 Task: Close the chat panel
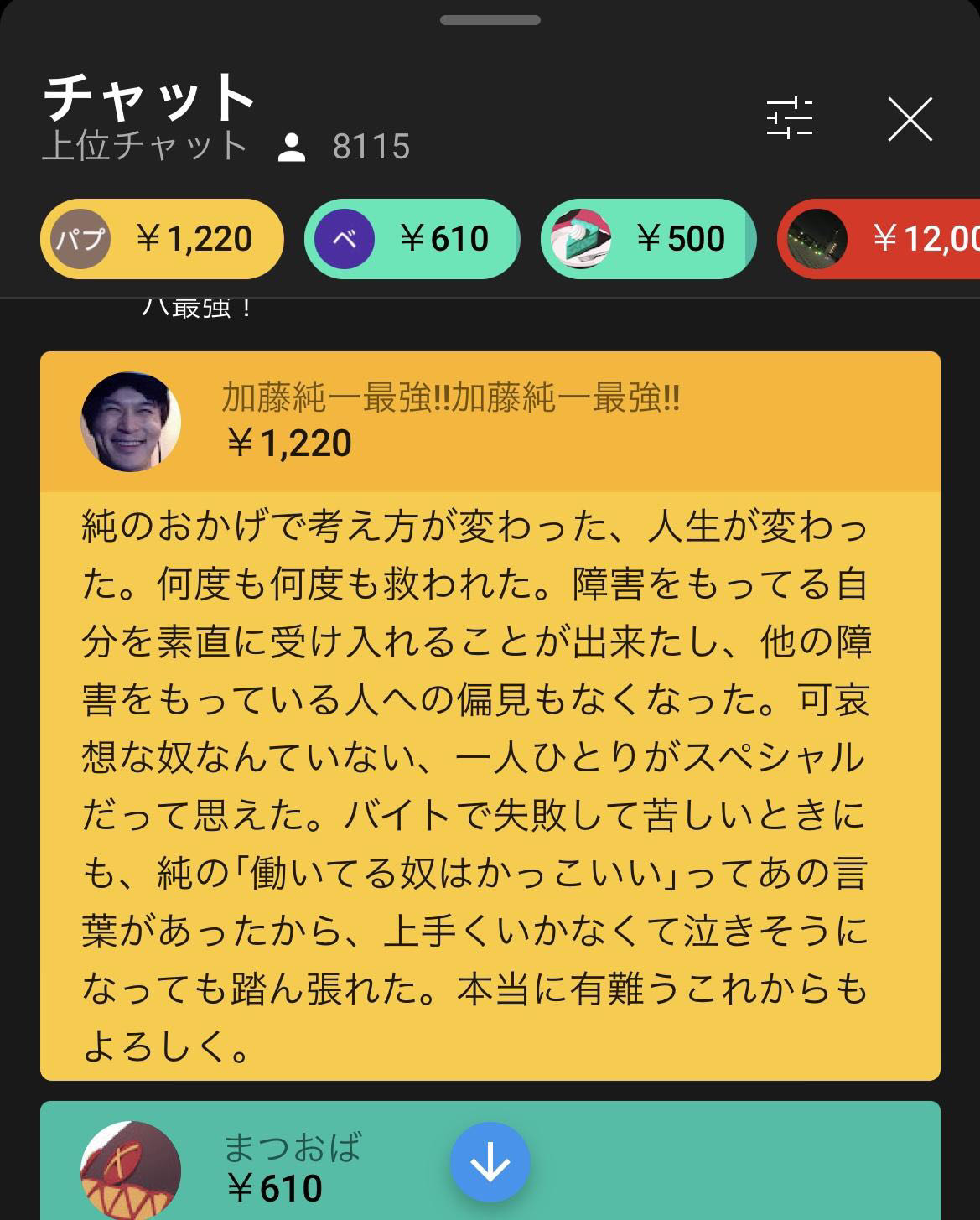(910, 119)
